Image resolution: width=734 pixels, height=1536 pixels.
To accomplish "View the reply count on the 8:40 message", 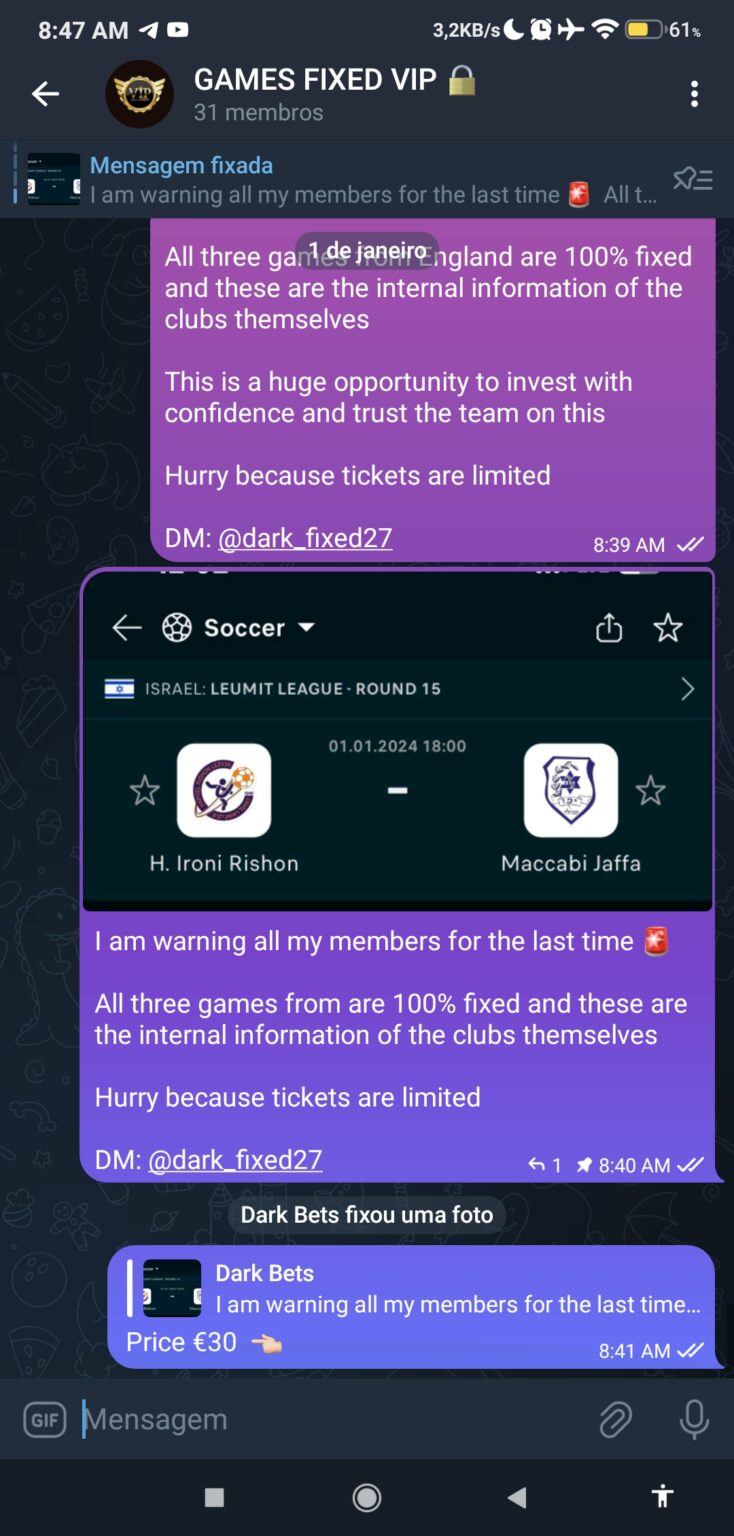I will (x=545, y=1165).
